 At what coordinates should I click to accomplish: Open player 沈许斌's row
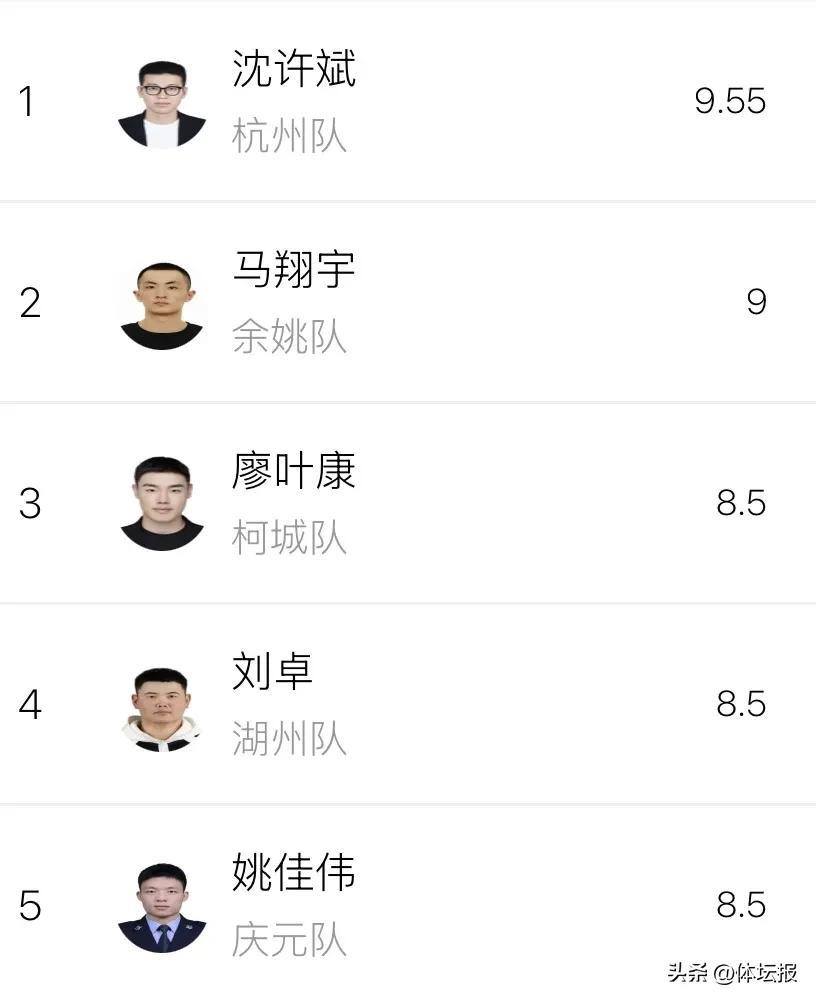click(x=294, y=70)
